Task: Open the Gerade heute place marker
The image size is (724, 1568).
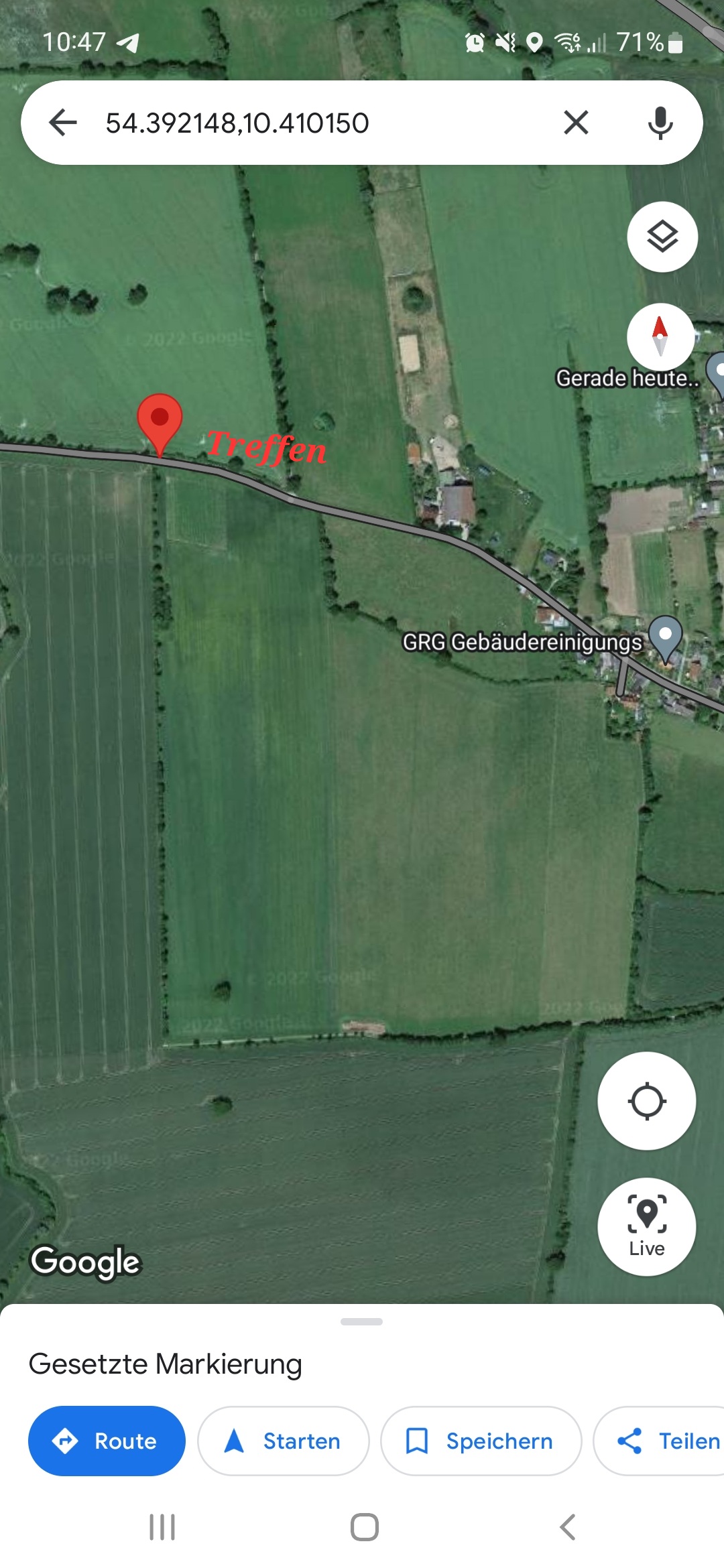Action: (x=717, y=375)
